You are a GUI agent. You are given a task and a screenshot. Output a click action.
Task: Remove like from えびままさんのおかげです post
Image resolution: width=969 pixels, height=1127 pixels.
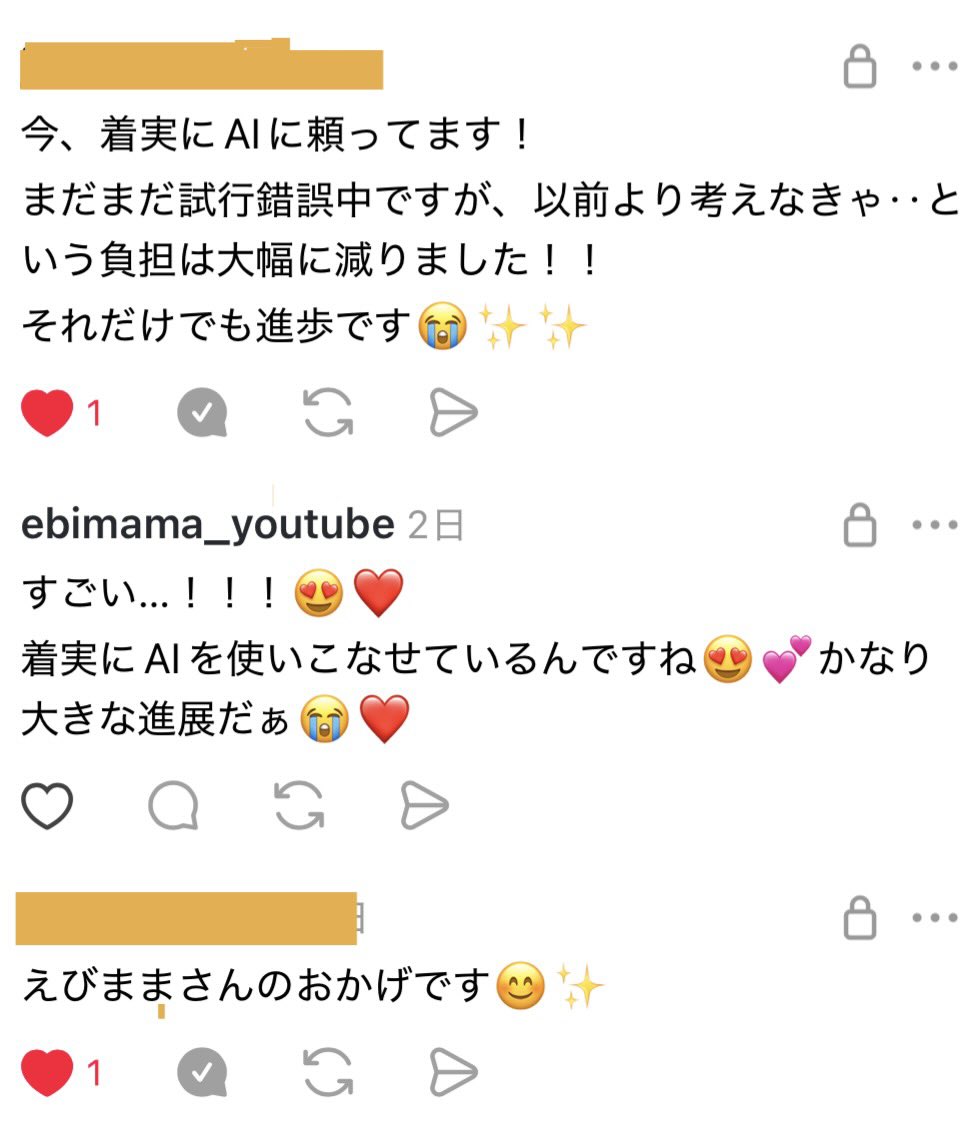[48, 1073]
